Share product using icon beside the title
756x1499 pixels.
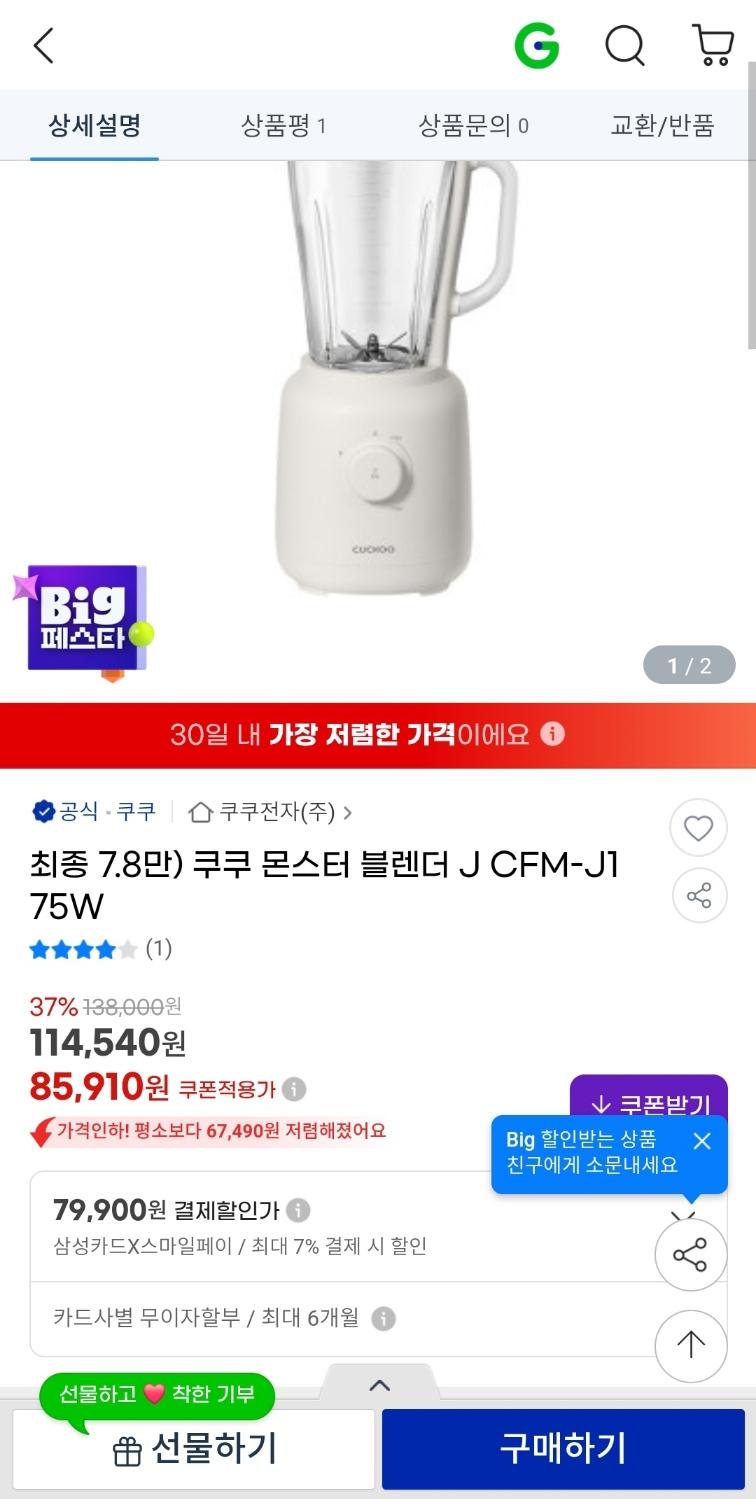(x=698, y=895)
